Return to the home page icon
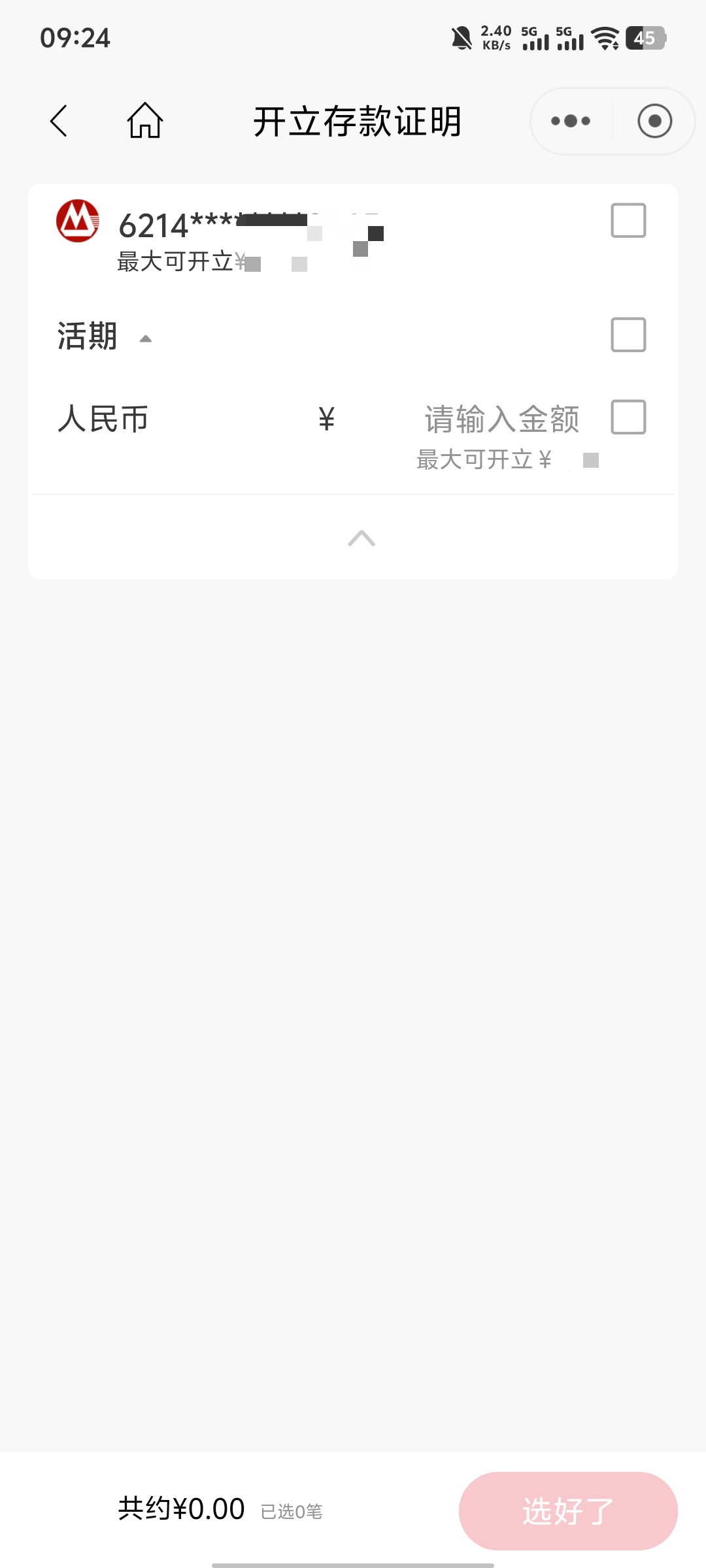Screen dimensions: 706x1568 click(x=144, y=121)
